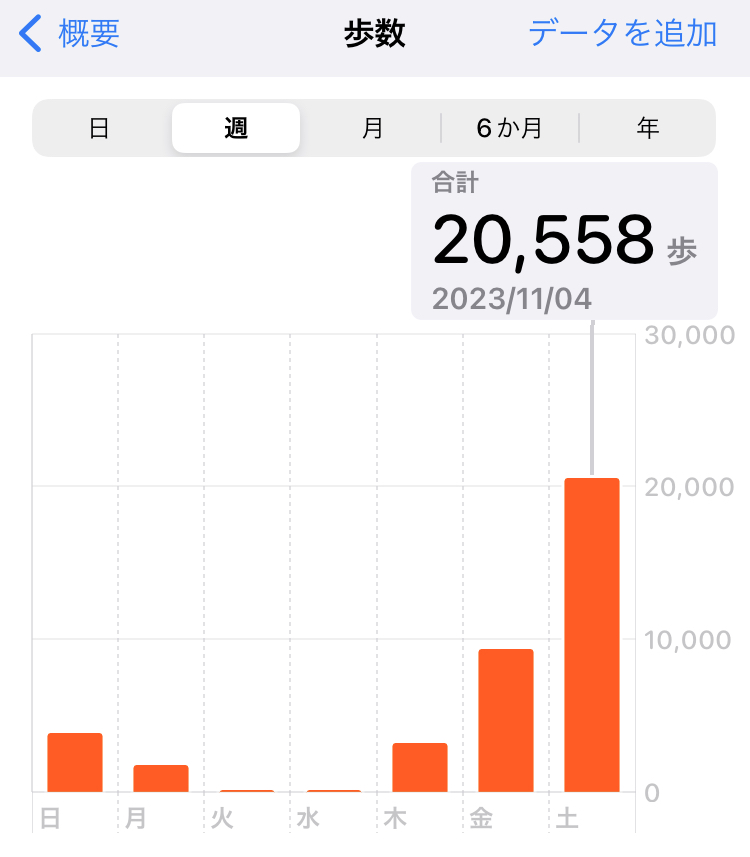Switch to the 月 view
This screenshot has width=750, height=857.
tap(372, 128)
